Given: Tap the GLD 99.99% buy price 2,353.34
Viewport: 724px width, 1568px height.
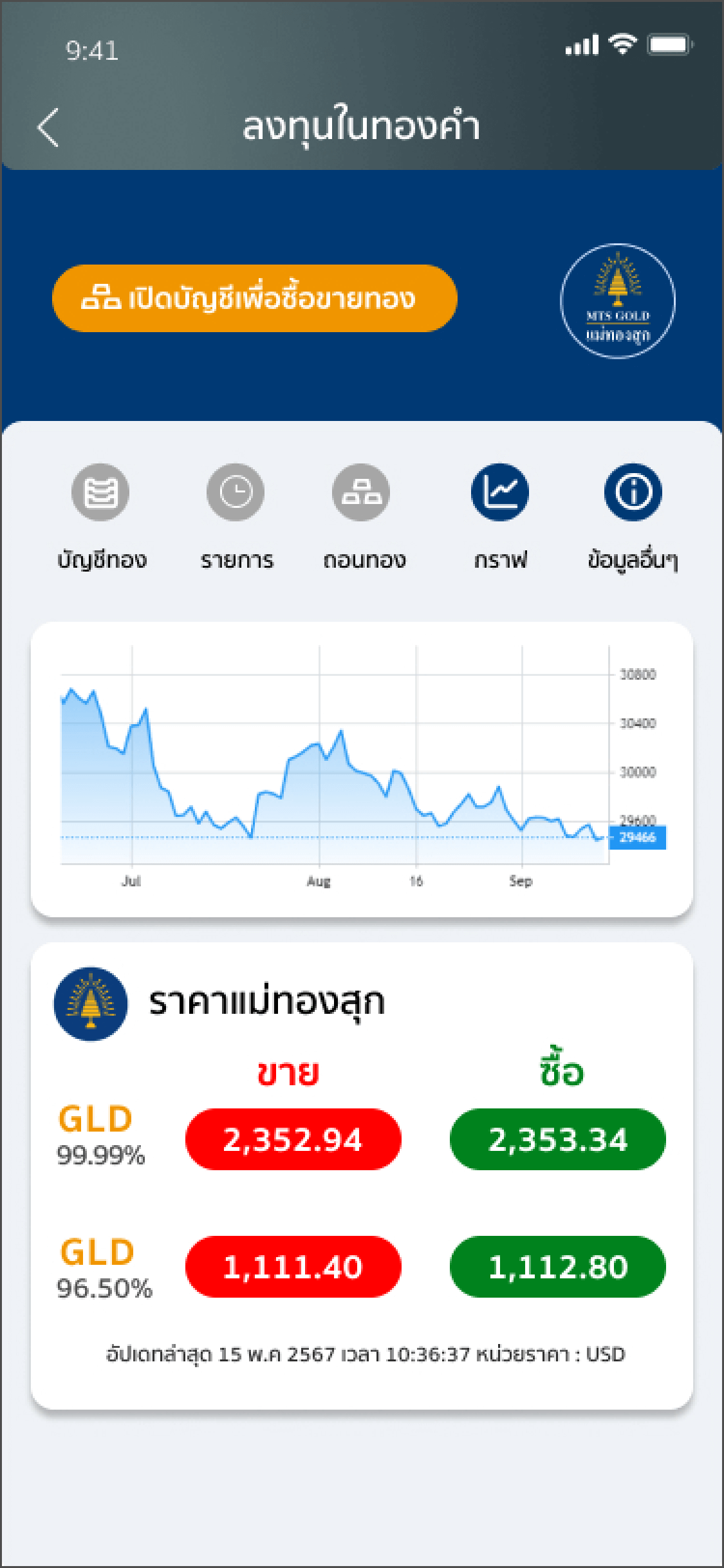Looking at the screenshot, I should click(x=557, y=1139).
